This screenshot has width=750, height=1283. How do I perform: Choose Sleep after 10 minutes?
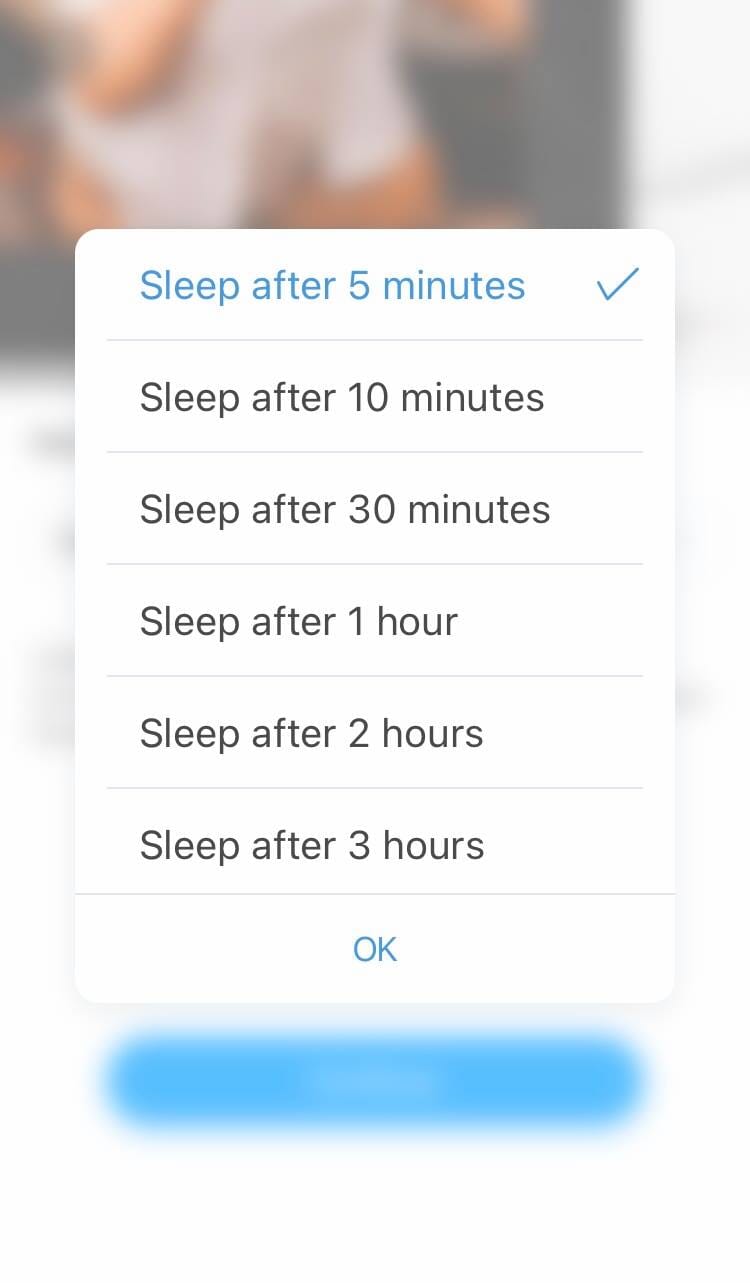[x=374, y=397]
